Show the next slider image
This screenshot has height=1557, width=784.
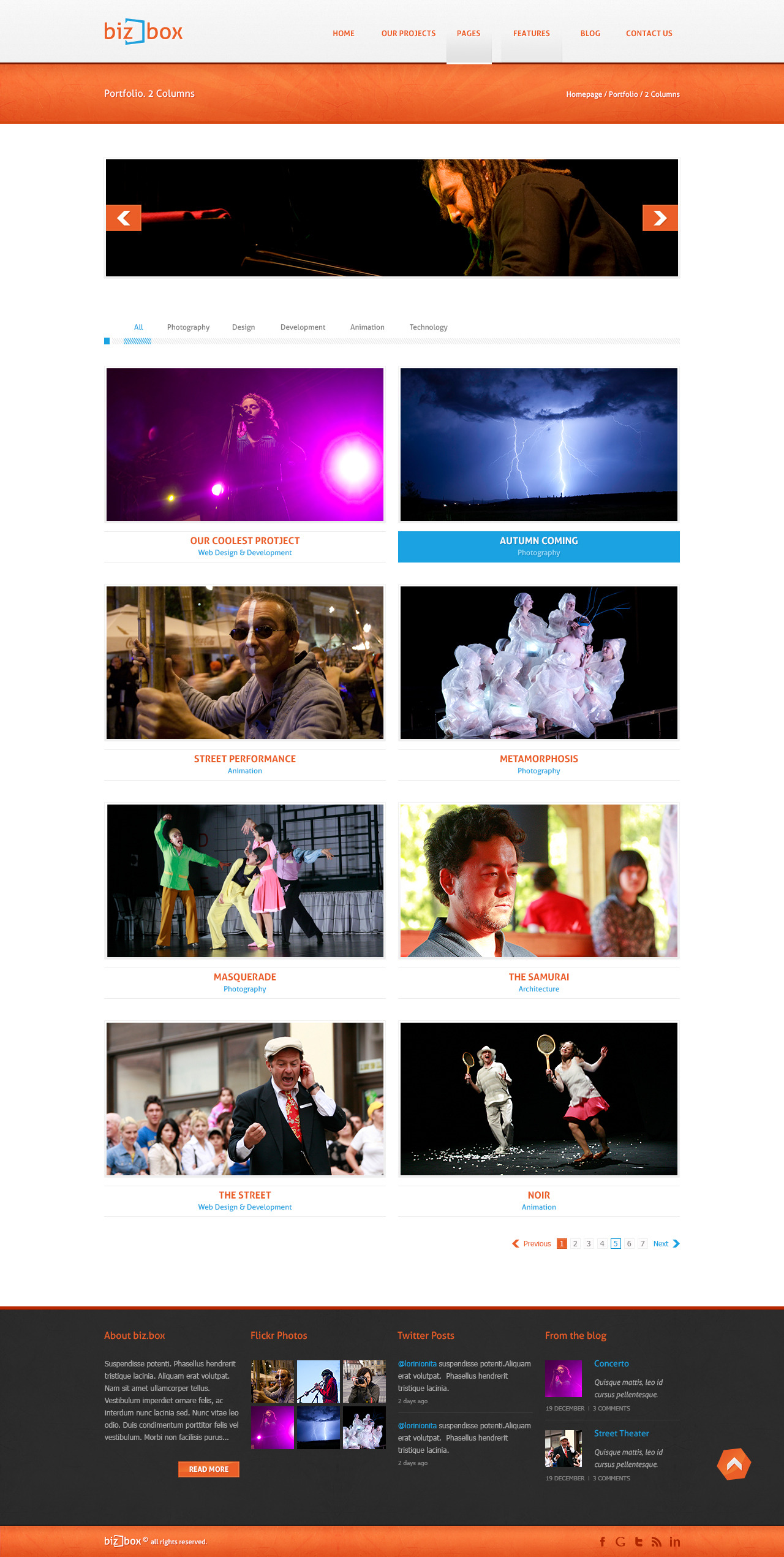click(660, 218)
